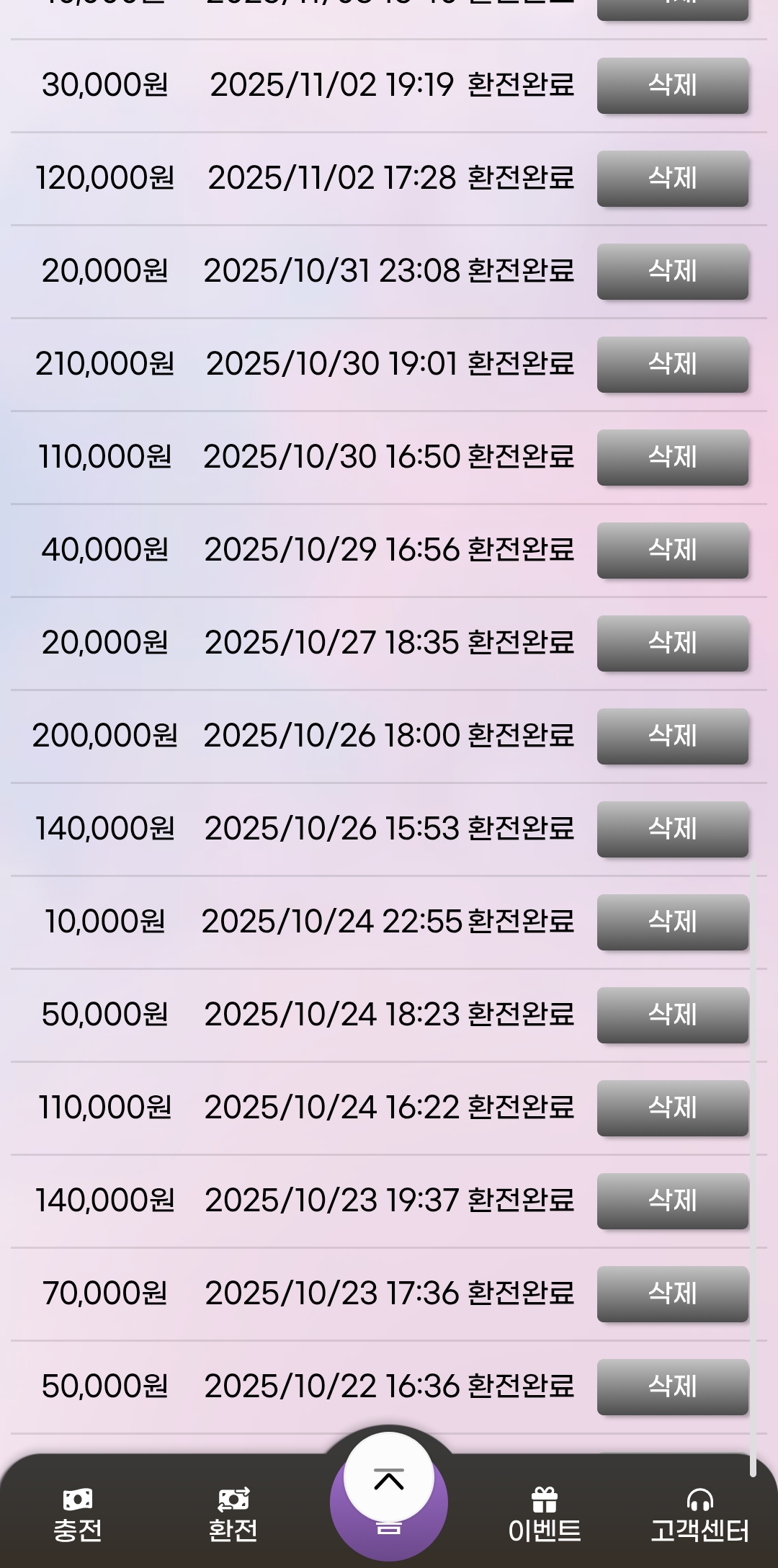Remove the 50,000원 entry dated 2025/10/24 18:23
The width and height of the screenshot is (778, 1568).
[x=672, y=1015]
